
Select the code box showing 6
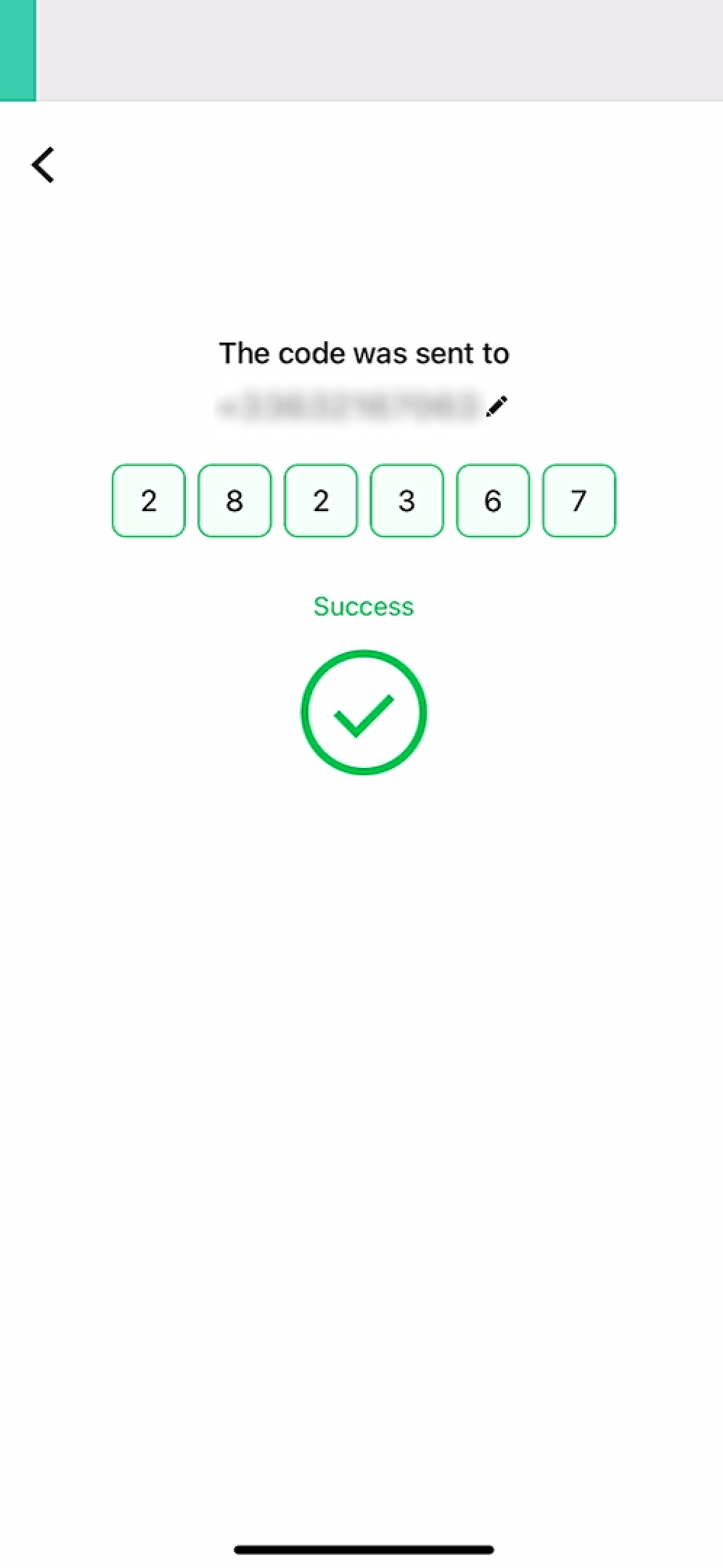click(493, 501)
